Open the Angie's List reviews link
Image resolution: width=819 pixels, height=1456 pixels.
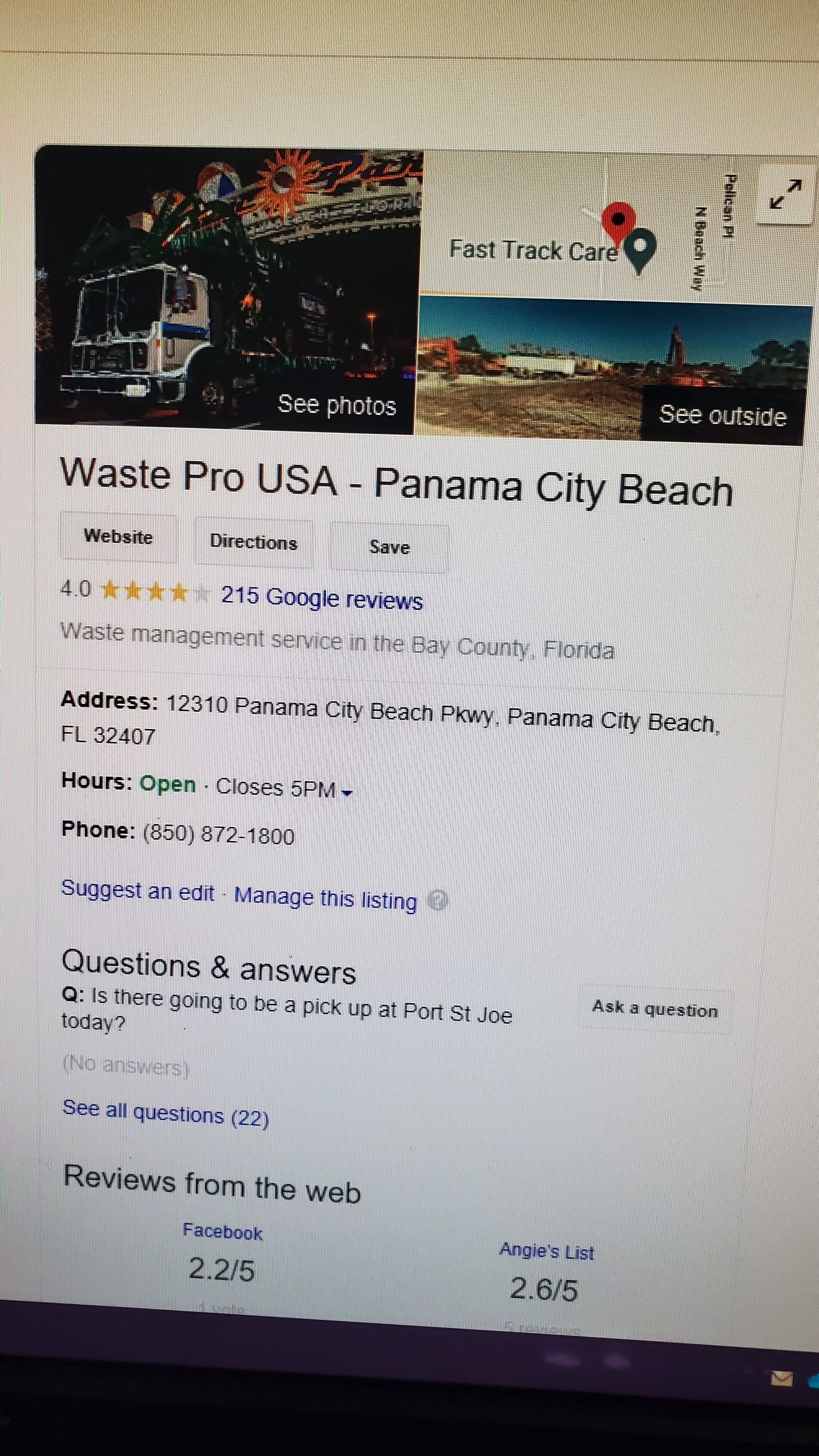tap(547, 1252)
